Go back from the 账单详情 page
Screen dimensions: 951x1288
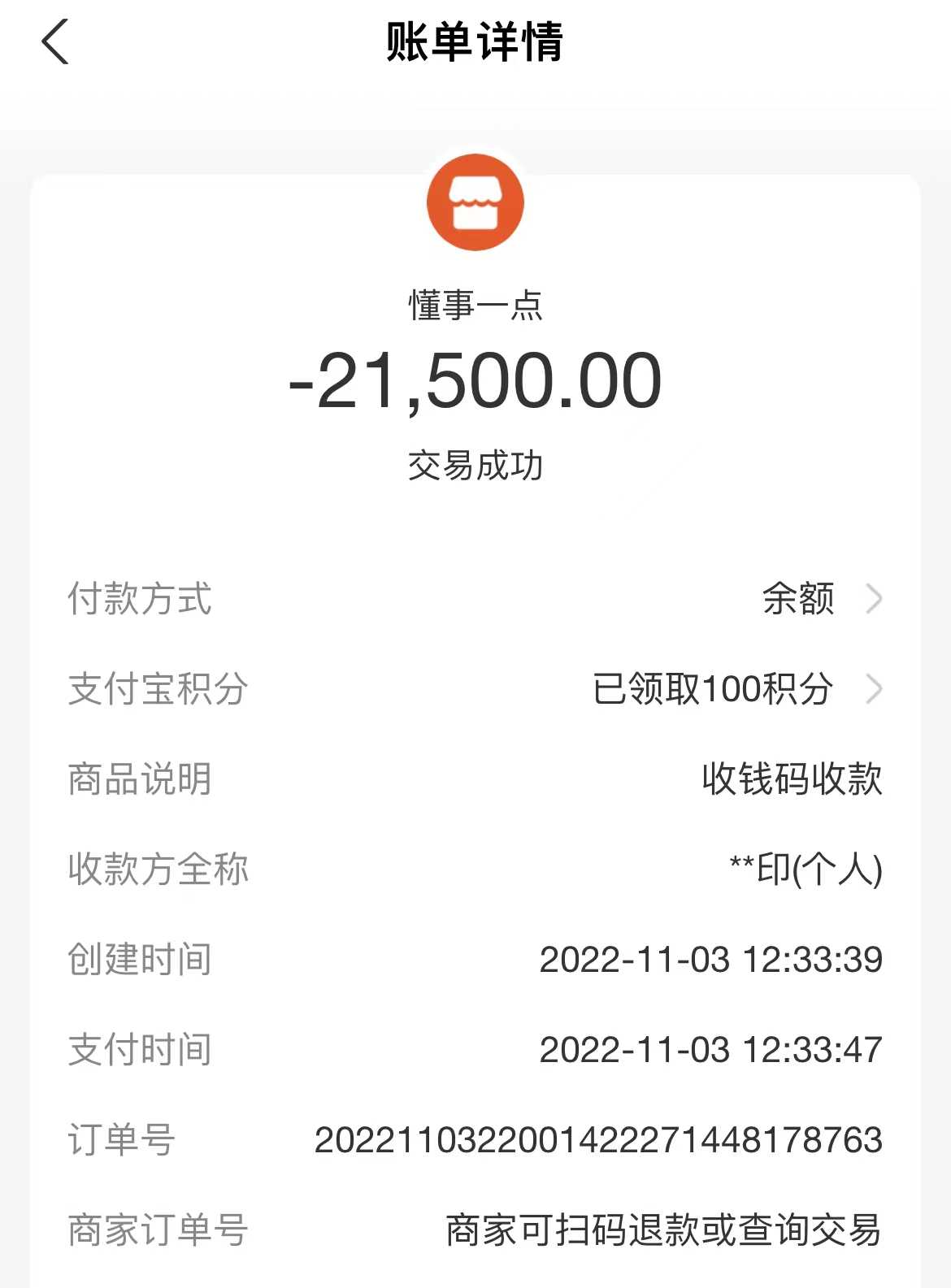(x=55, y=42)
